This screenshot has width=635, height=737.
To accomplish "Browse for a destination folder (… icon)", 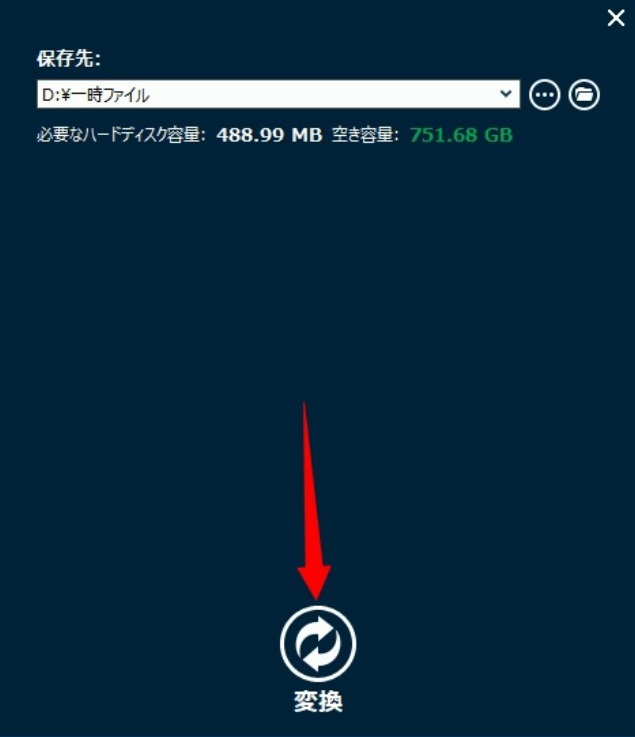I will [x=545, y=95].
